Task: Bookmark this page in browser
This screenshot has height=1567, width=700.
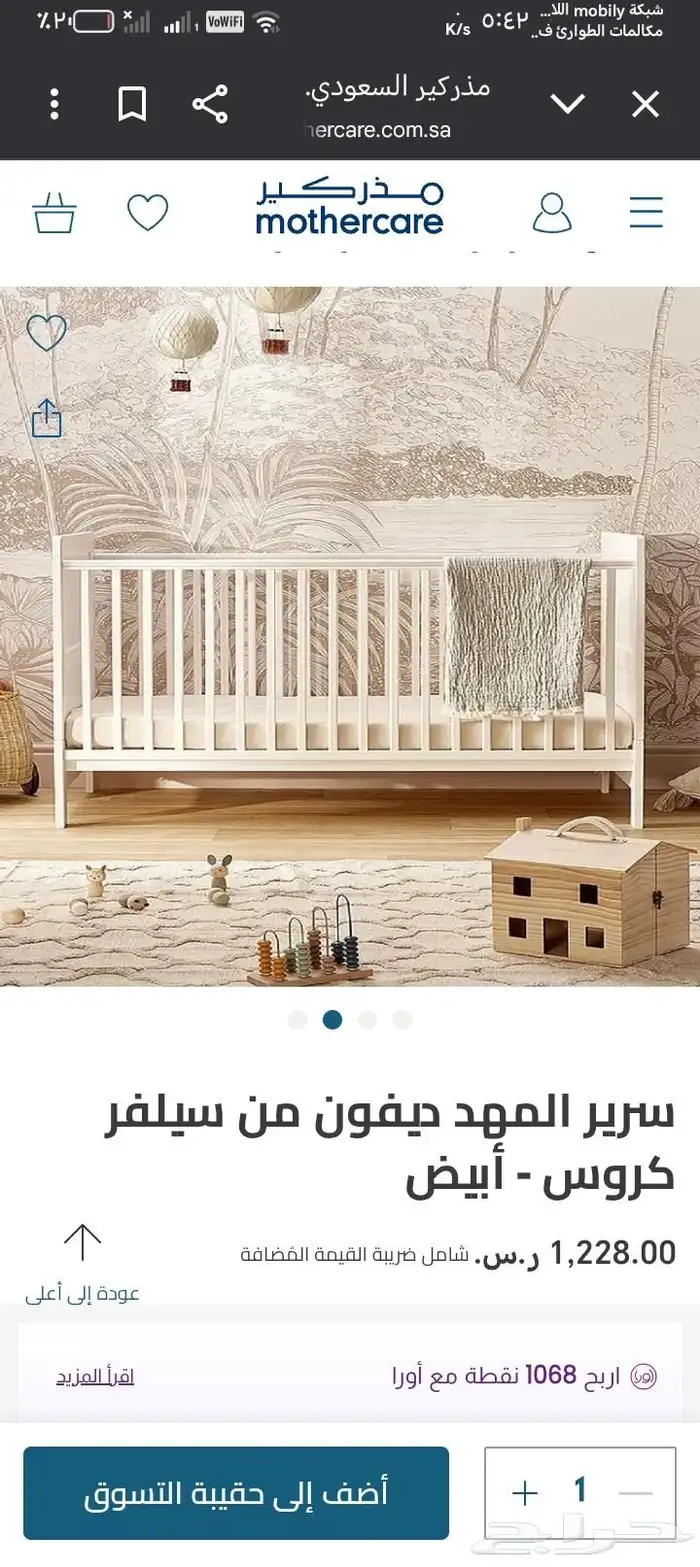Action: (x=132, y=104)
